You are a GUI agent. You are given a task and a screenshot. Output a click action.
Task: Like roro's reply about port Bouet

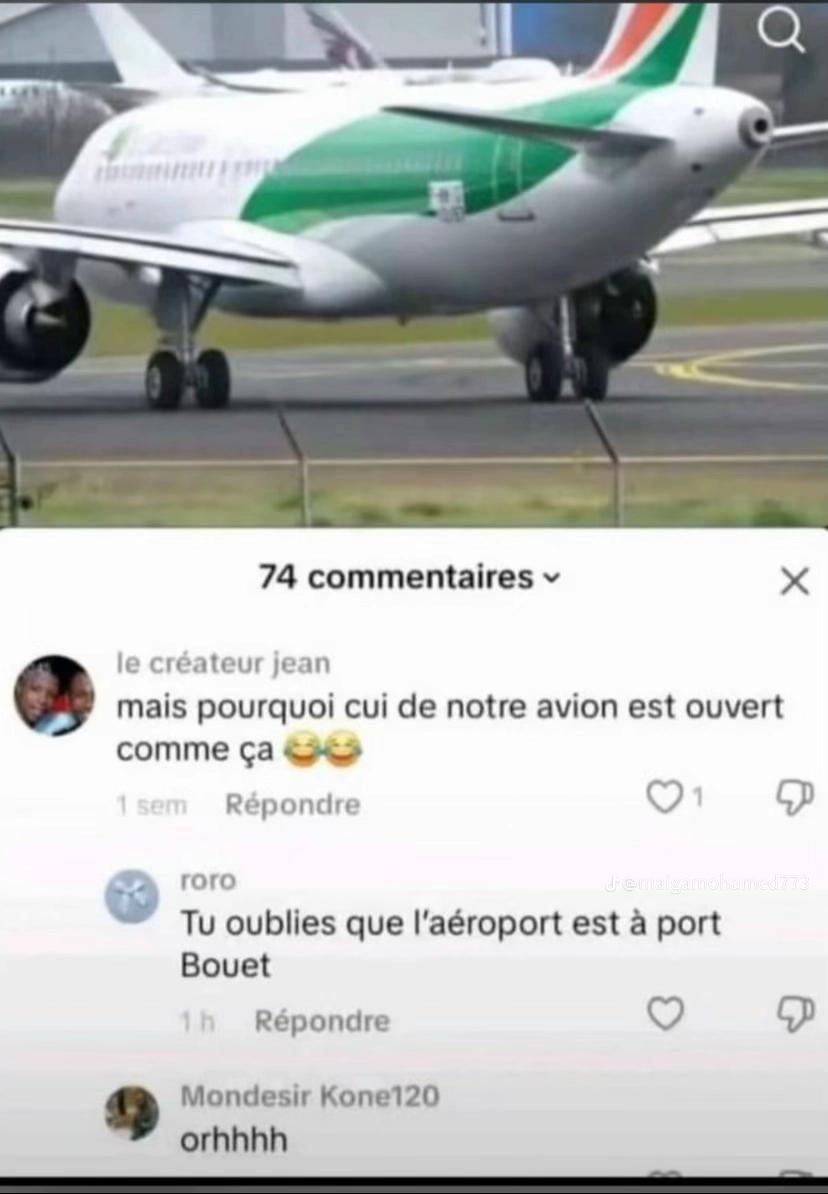(665, 1014)
